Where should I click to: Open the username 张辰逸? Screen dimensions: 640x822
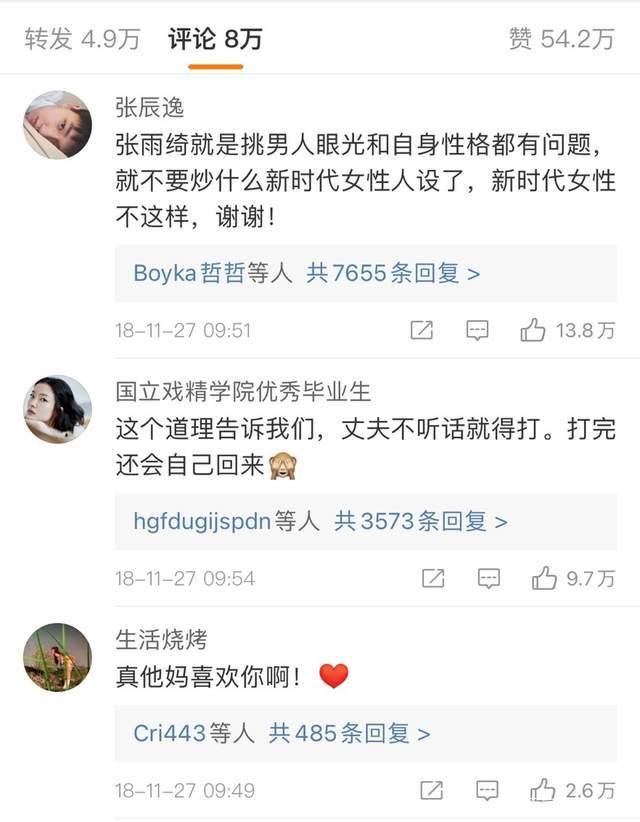tap(150, 108)
